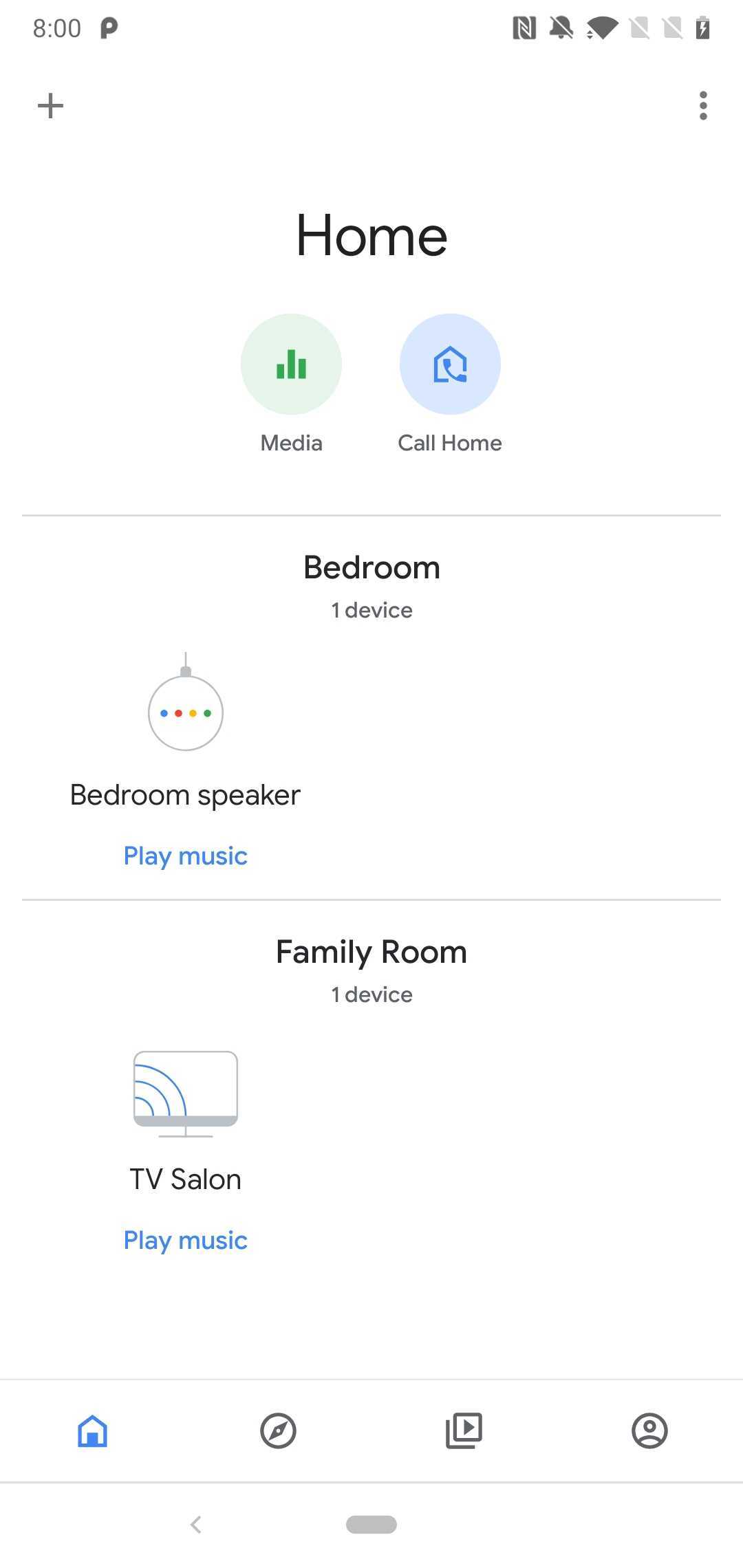Switch to the account profile tab
The width and height of the screenshot is (743, 1568).
(x=649, y=1431)
